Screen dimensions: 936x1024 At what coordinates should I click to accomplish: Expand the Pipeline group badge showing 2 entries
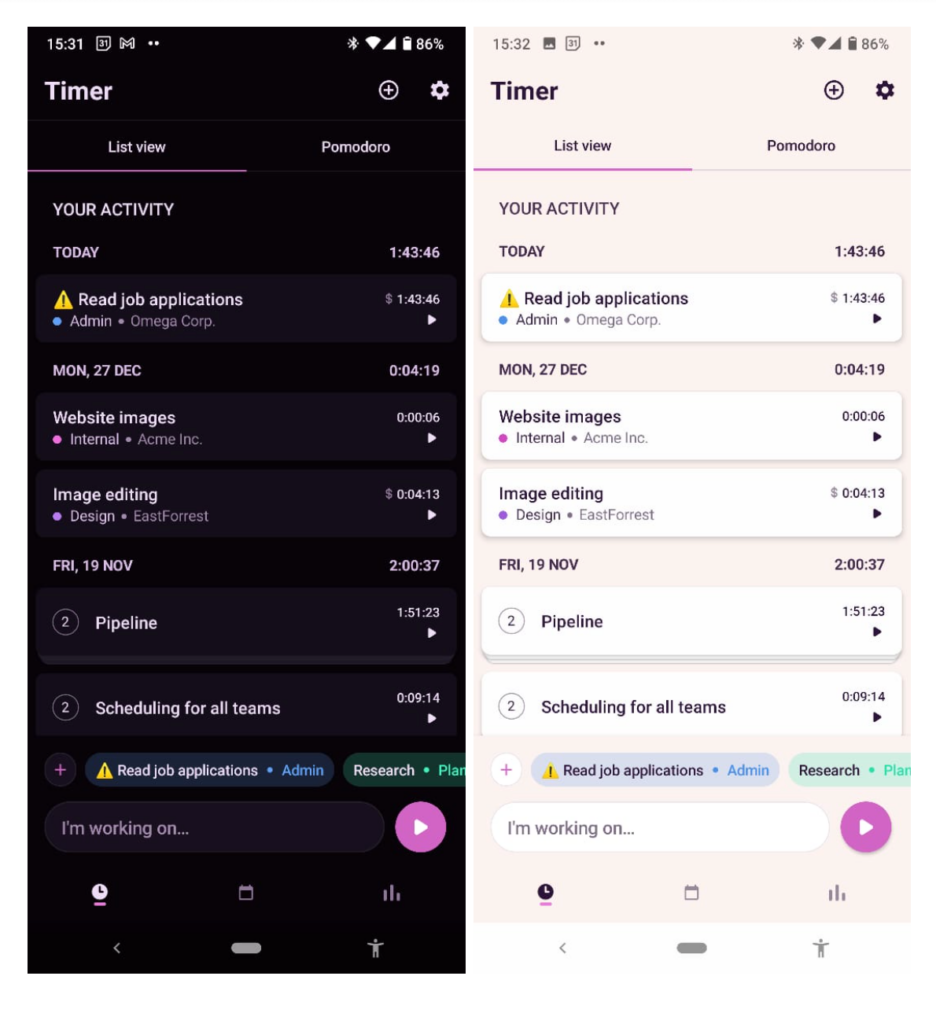(64, 622)
